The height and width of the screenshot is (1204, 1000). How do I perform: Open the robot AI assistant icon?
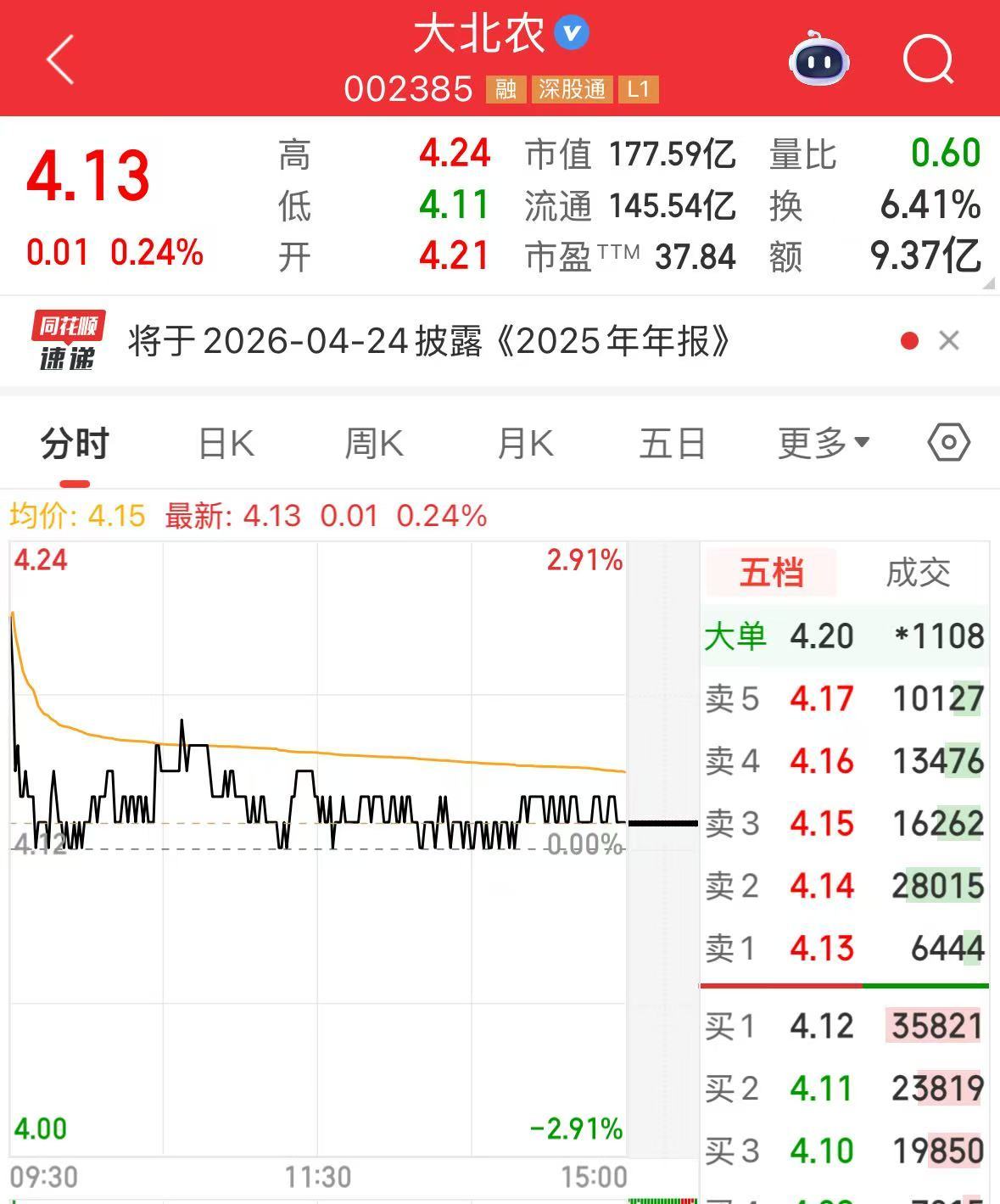tap(818, 59)
